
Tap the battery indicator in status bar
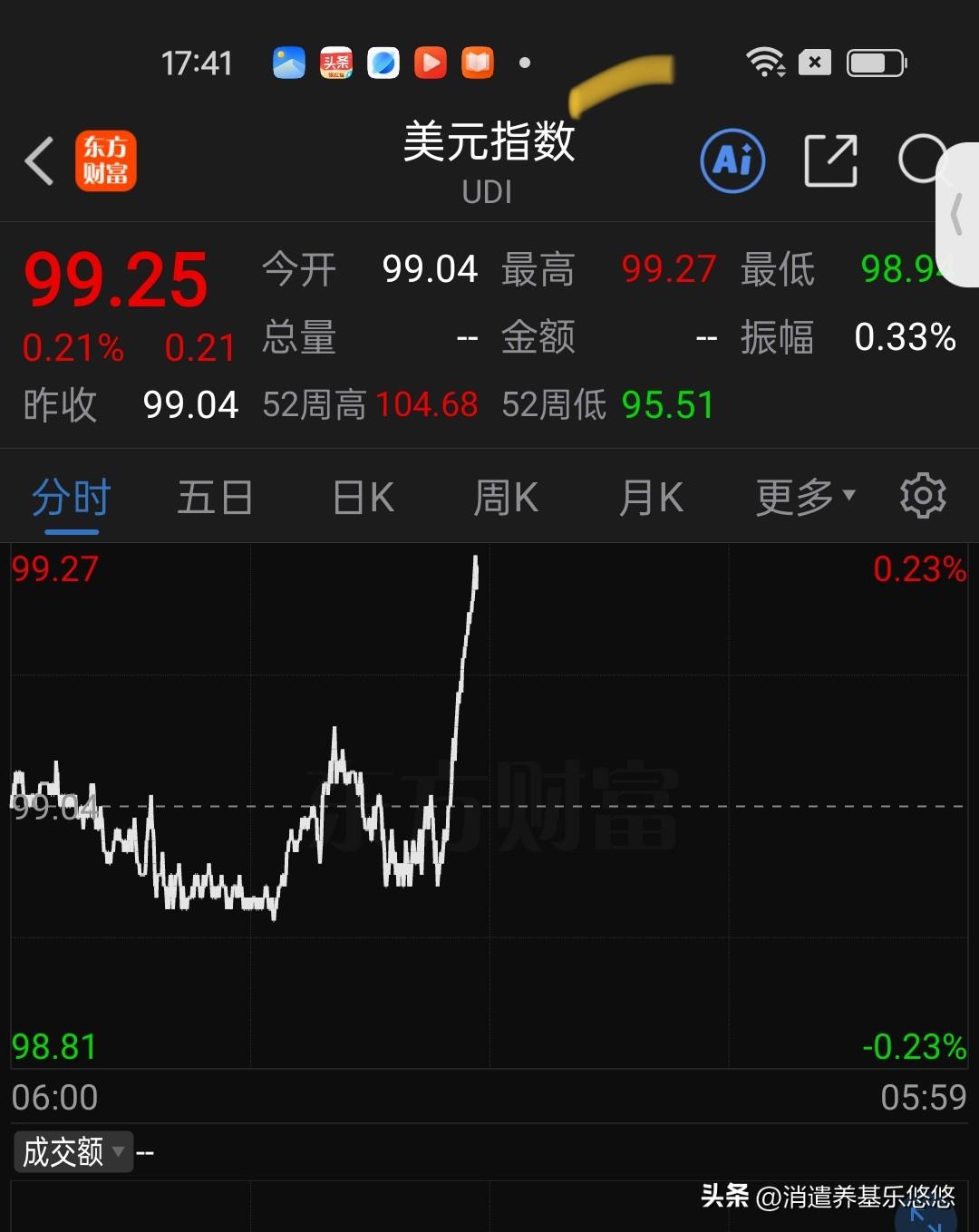[x=874, y=62]
